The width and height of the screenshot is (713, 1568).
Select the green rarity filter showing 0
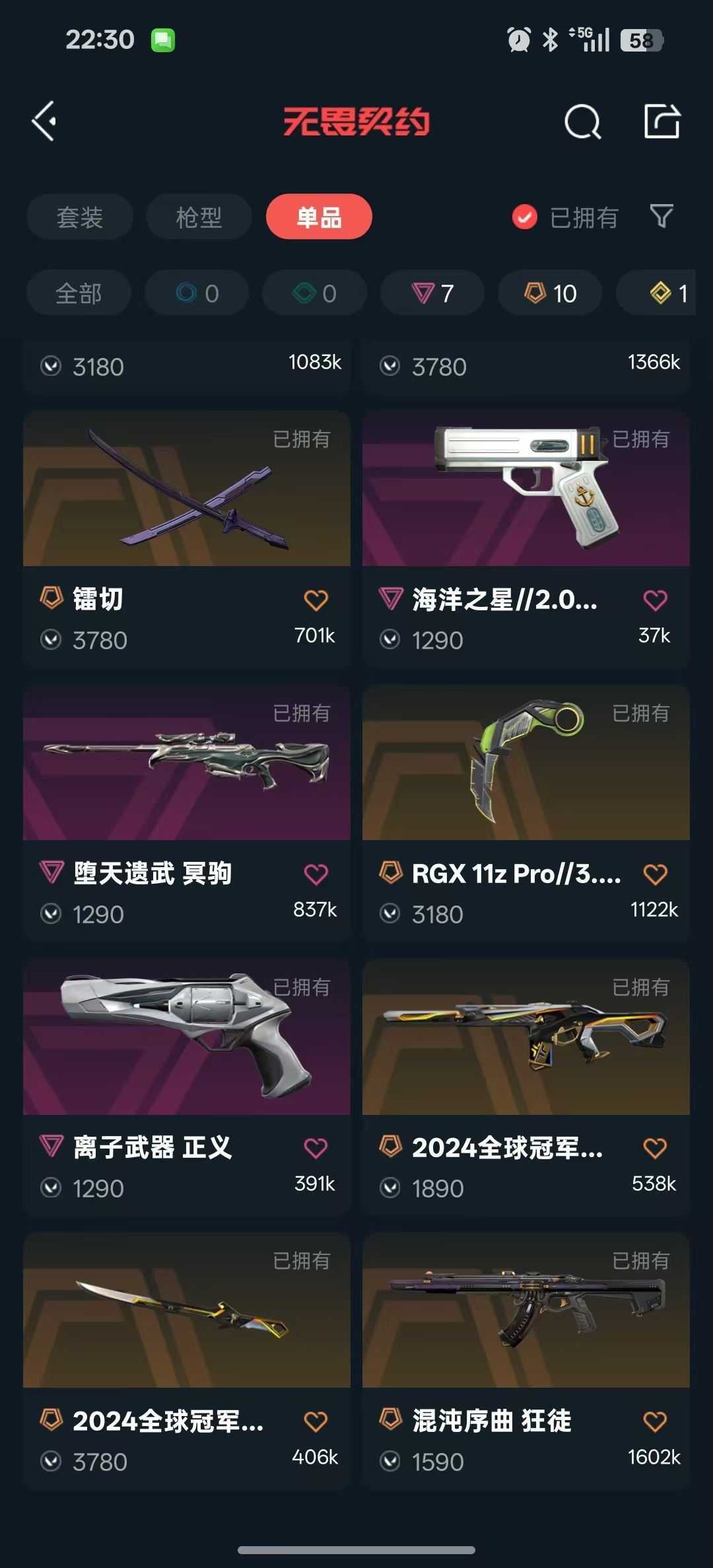[314, 293]
